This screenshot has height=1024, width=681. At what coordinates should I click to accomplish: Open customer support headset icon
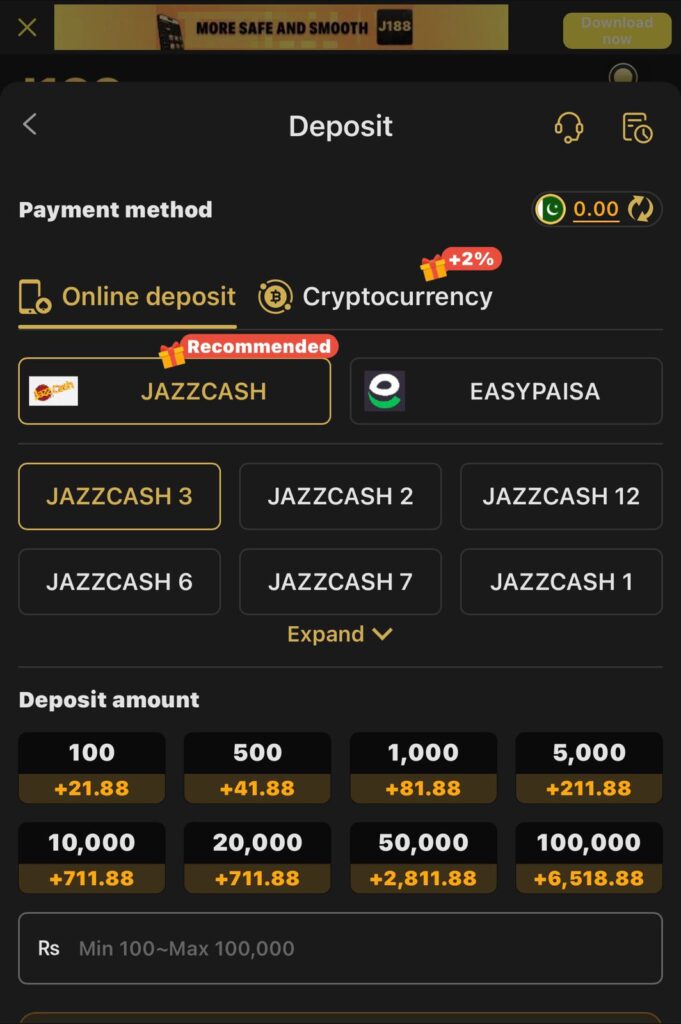click(x=568, y=127)
